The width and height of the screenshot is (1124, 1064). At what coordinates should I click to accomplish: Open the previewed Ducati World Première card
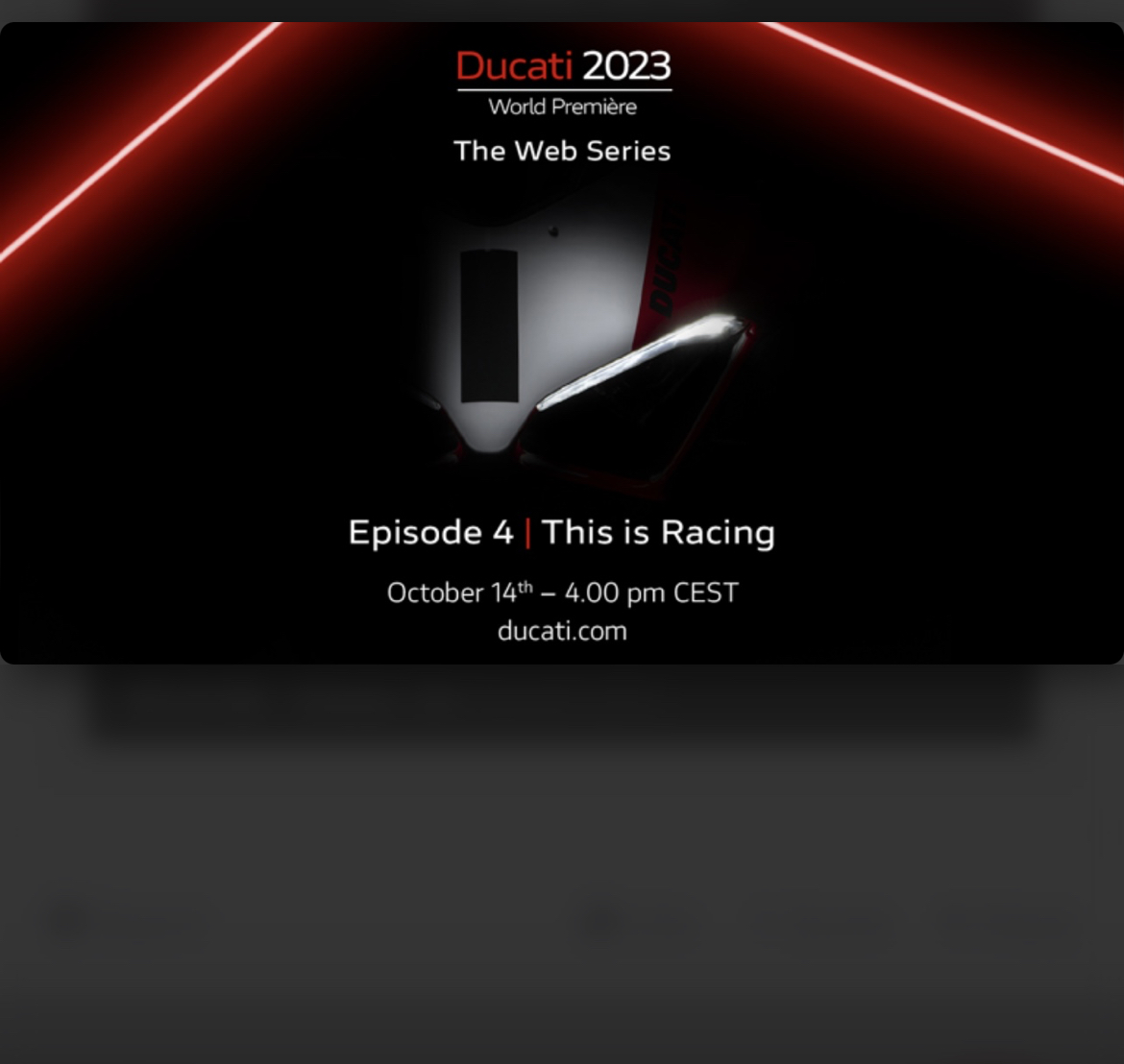pyautogui.click(x=562, y=343)
